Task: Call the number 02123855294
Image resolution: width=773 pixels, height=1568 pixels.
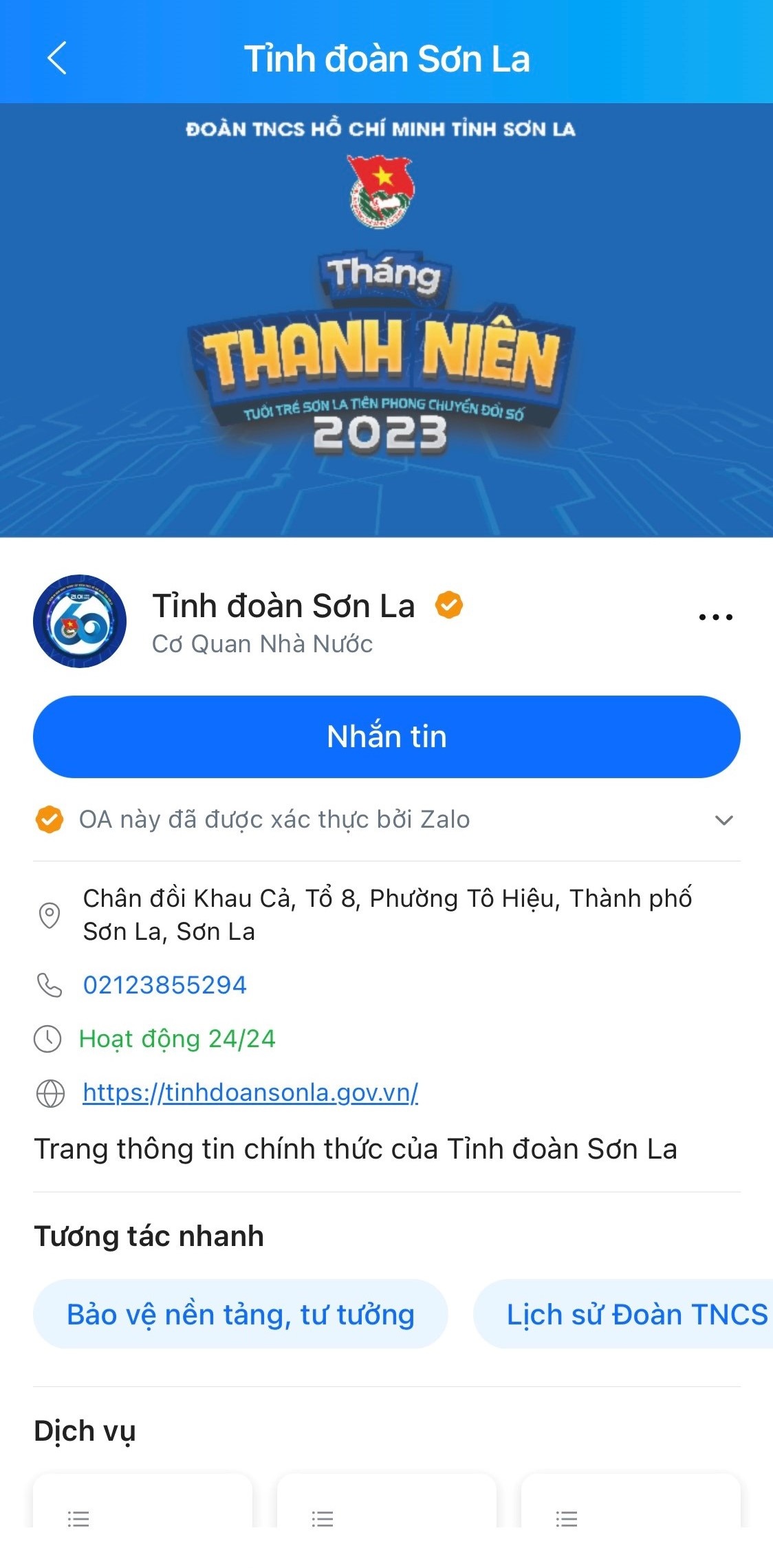Action: coord(165,985)
